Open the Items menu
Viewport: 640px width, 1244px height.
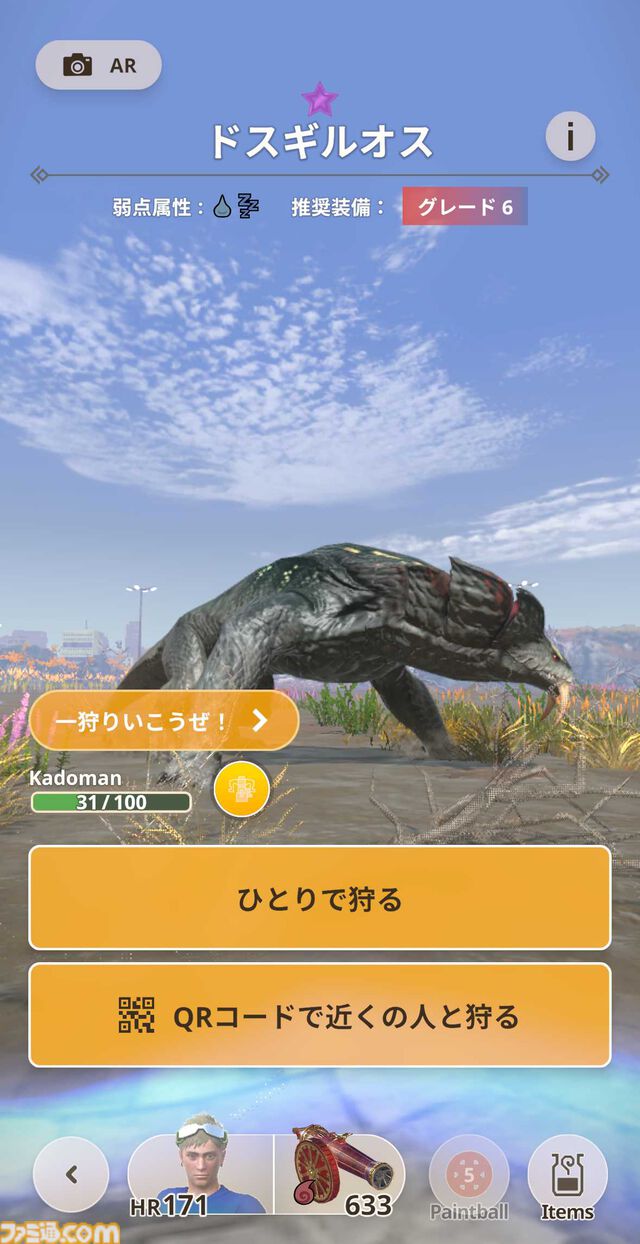[x=567, y=1178]
